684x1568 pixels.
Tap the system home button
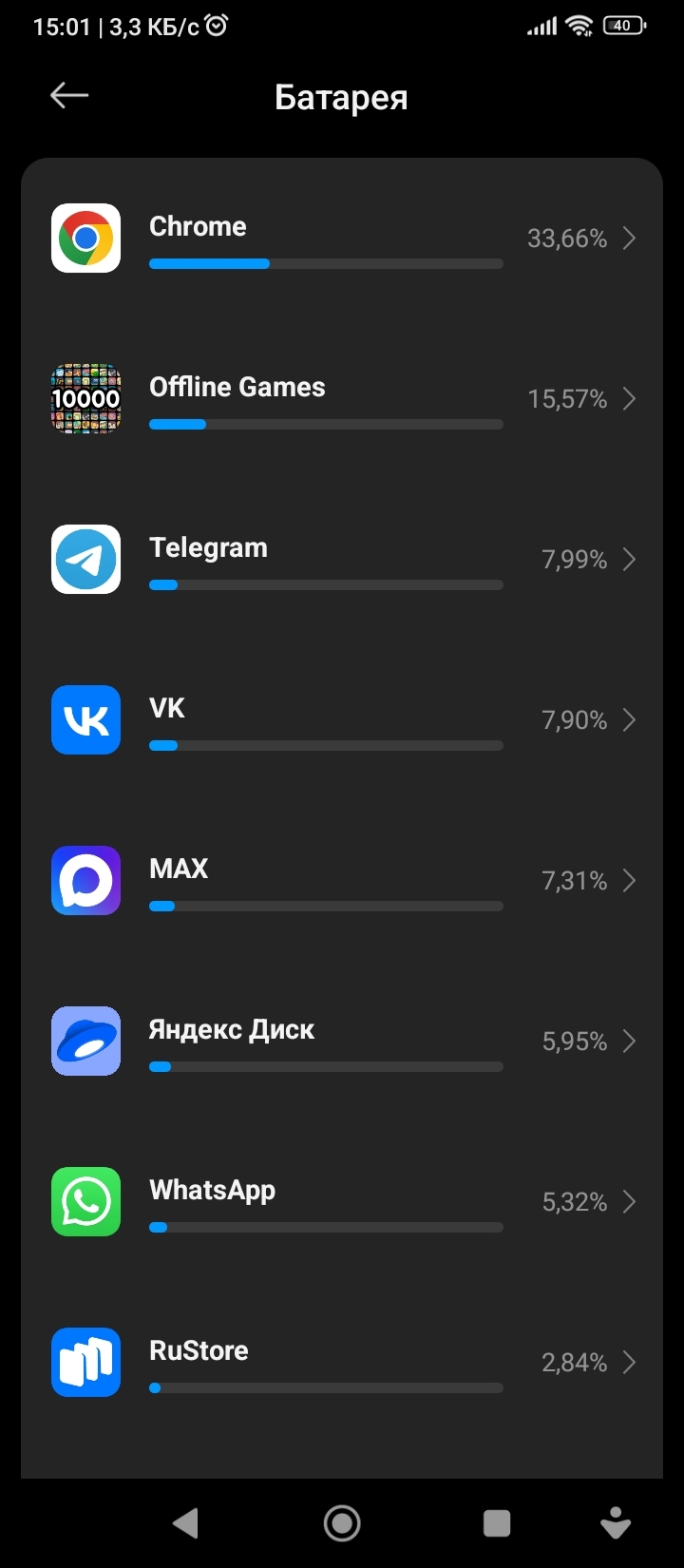pyautogui.click(x=342, y=1523)
